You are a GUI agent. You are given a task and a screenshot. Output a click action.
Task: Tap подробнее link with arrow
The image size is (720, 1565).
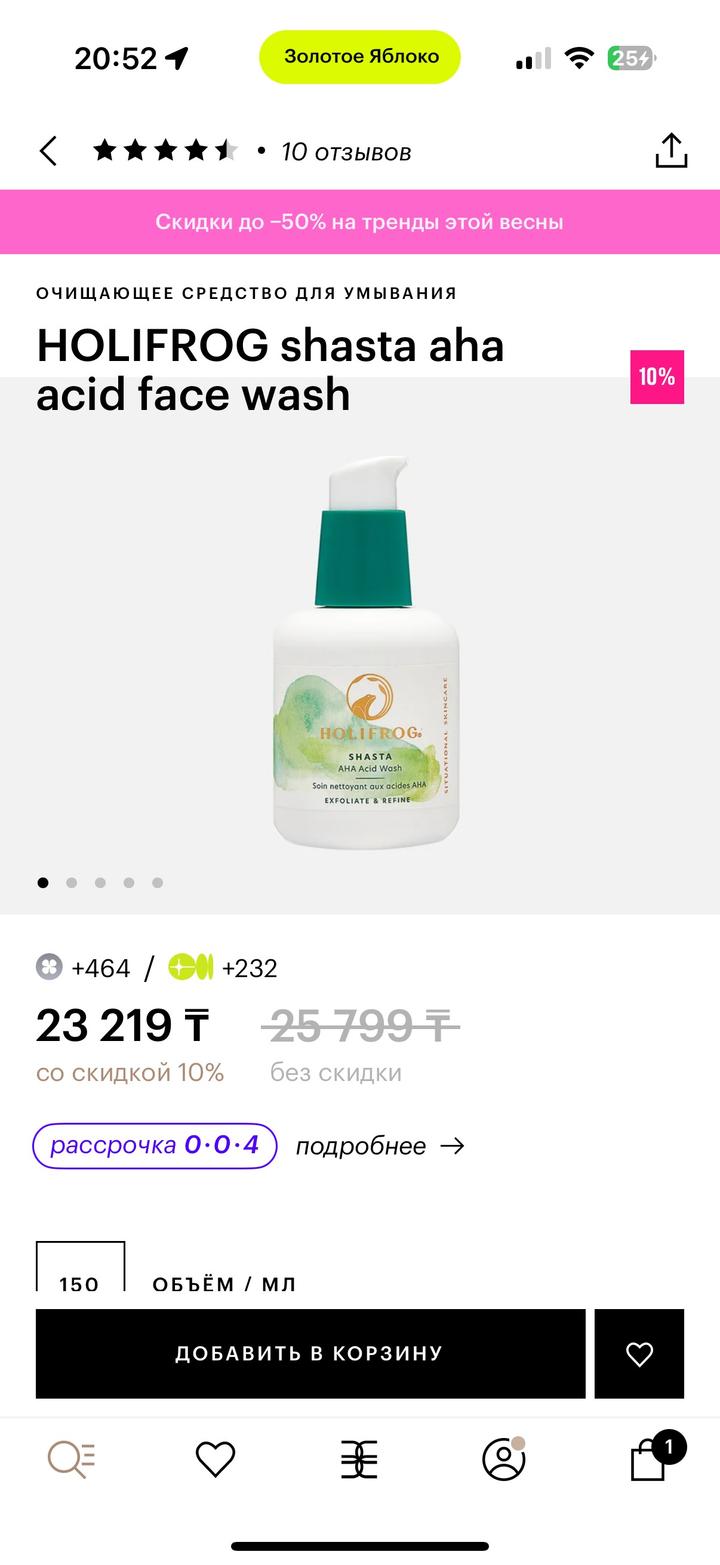[x=380, y=1146]
